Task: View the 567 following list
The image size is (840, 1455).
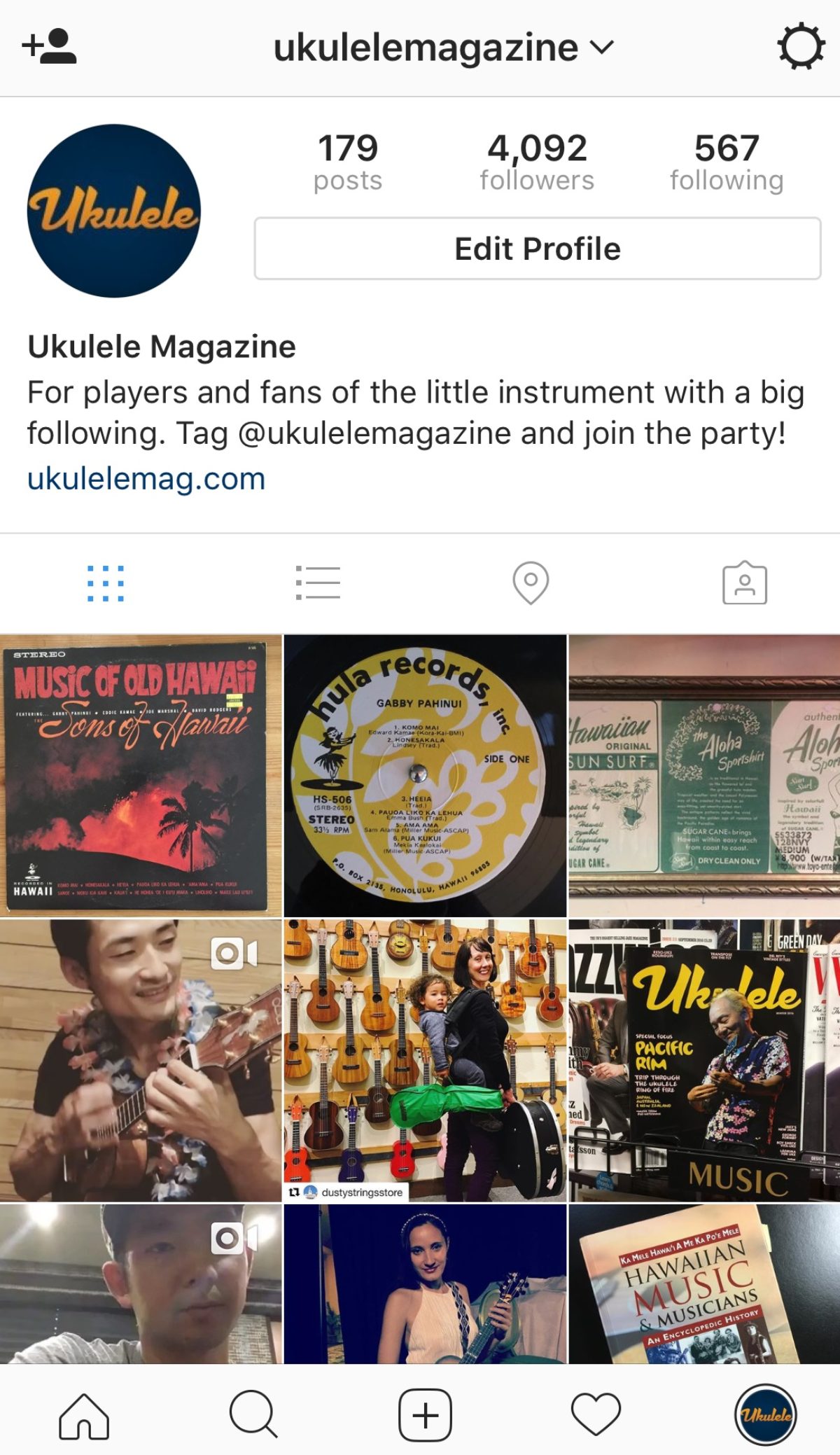Action: pos(727,162)
